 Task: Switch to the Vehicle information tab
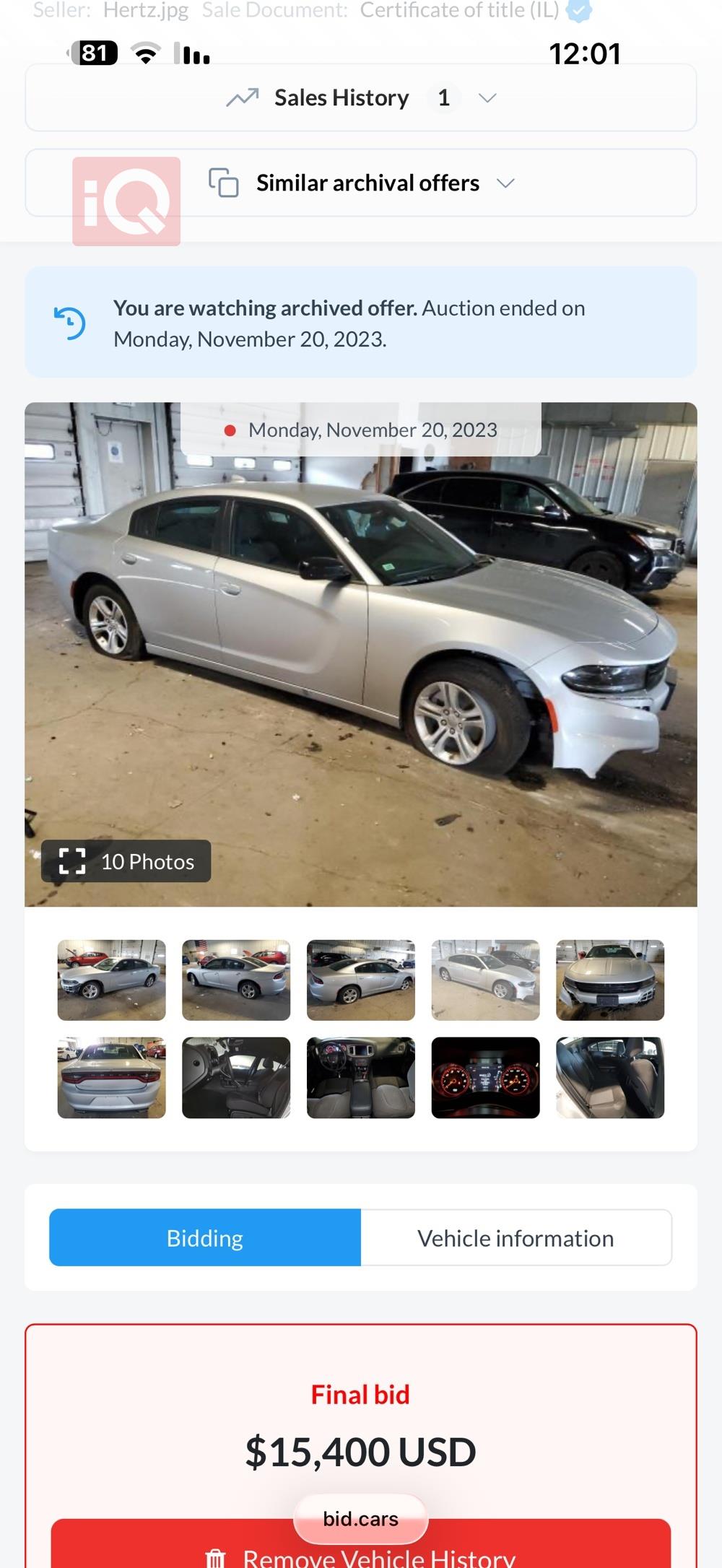point(516,1238)
